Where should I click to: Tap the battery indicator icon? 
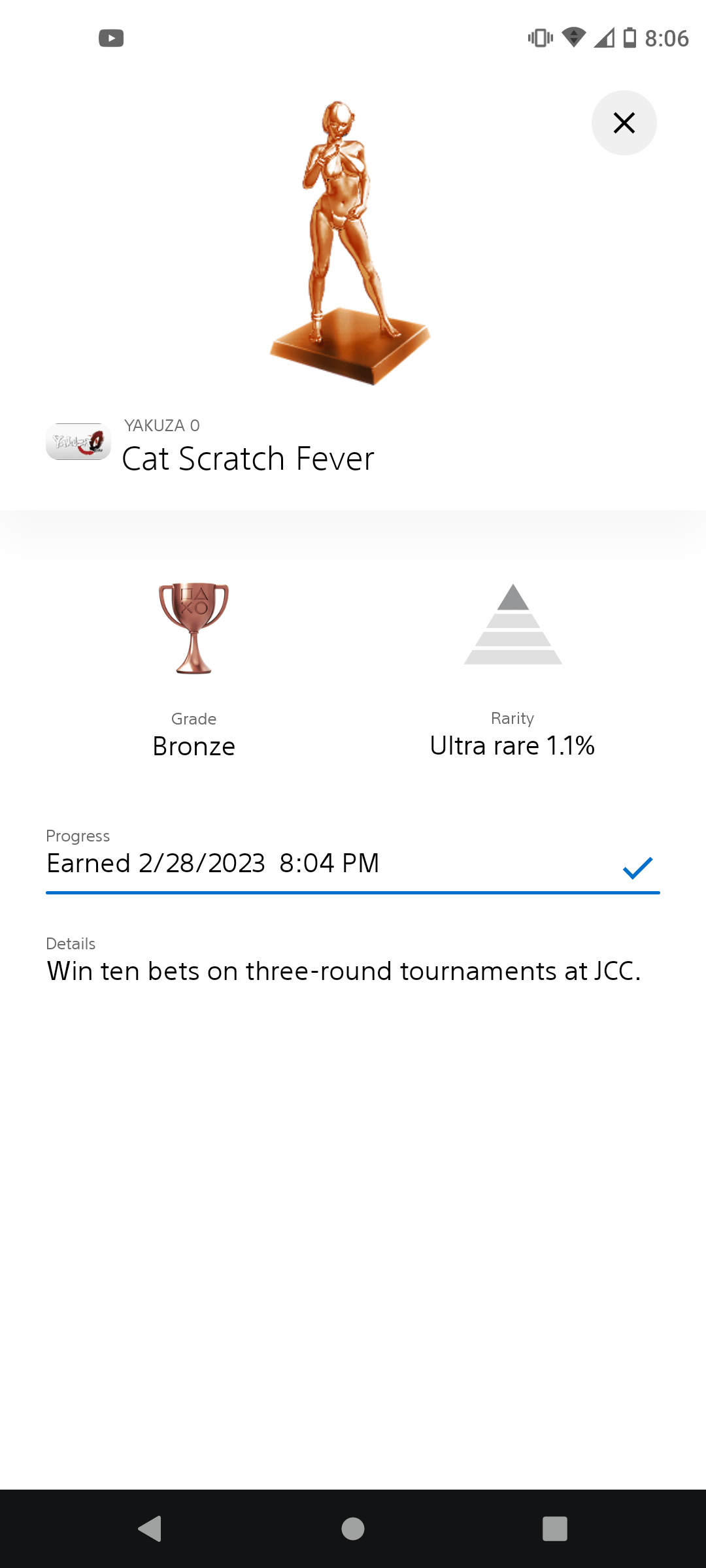click(630, 38)
